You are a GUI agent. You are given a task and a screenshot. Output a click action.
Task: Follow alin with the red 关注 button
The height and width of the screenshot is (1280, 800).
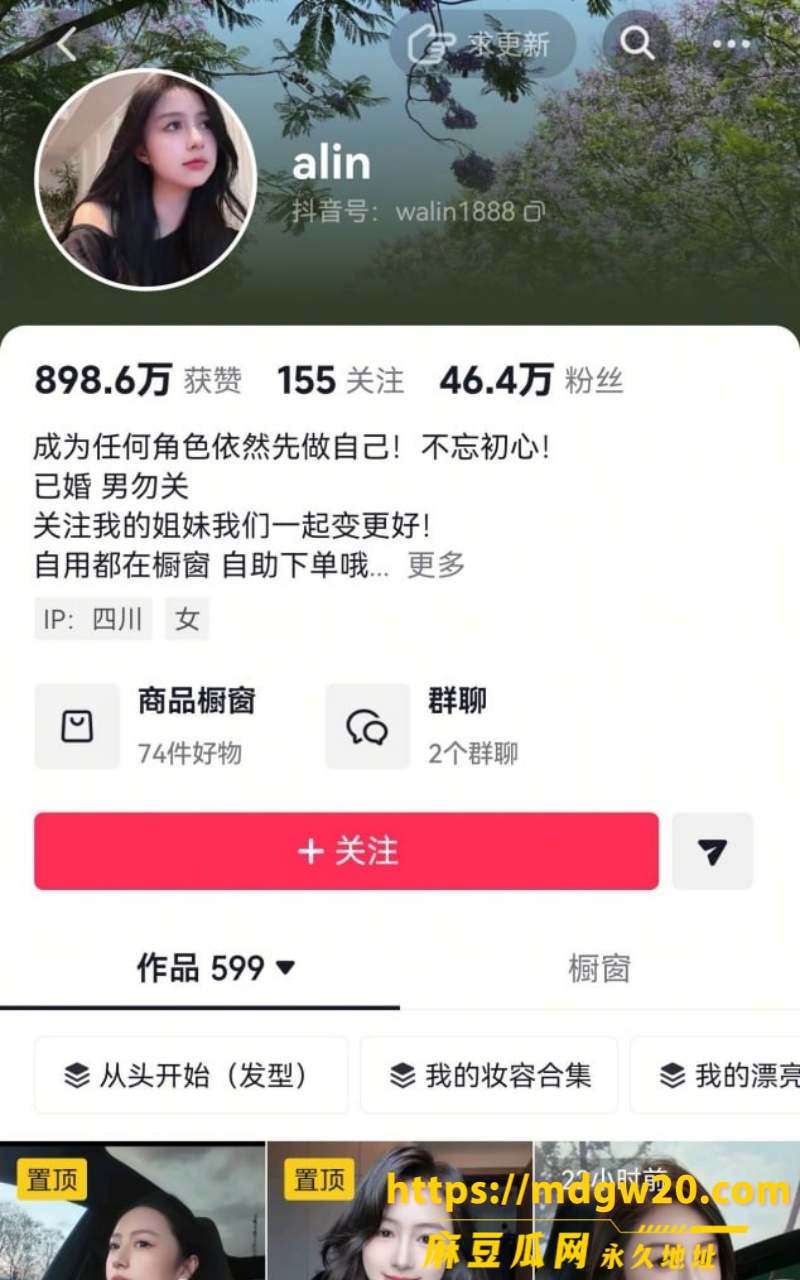[346, 851]
